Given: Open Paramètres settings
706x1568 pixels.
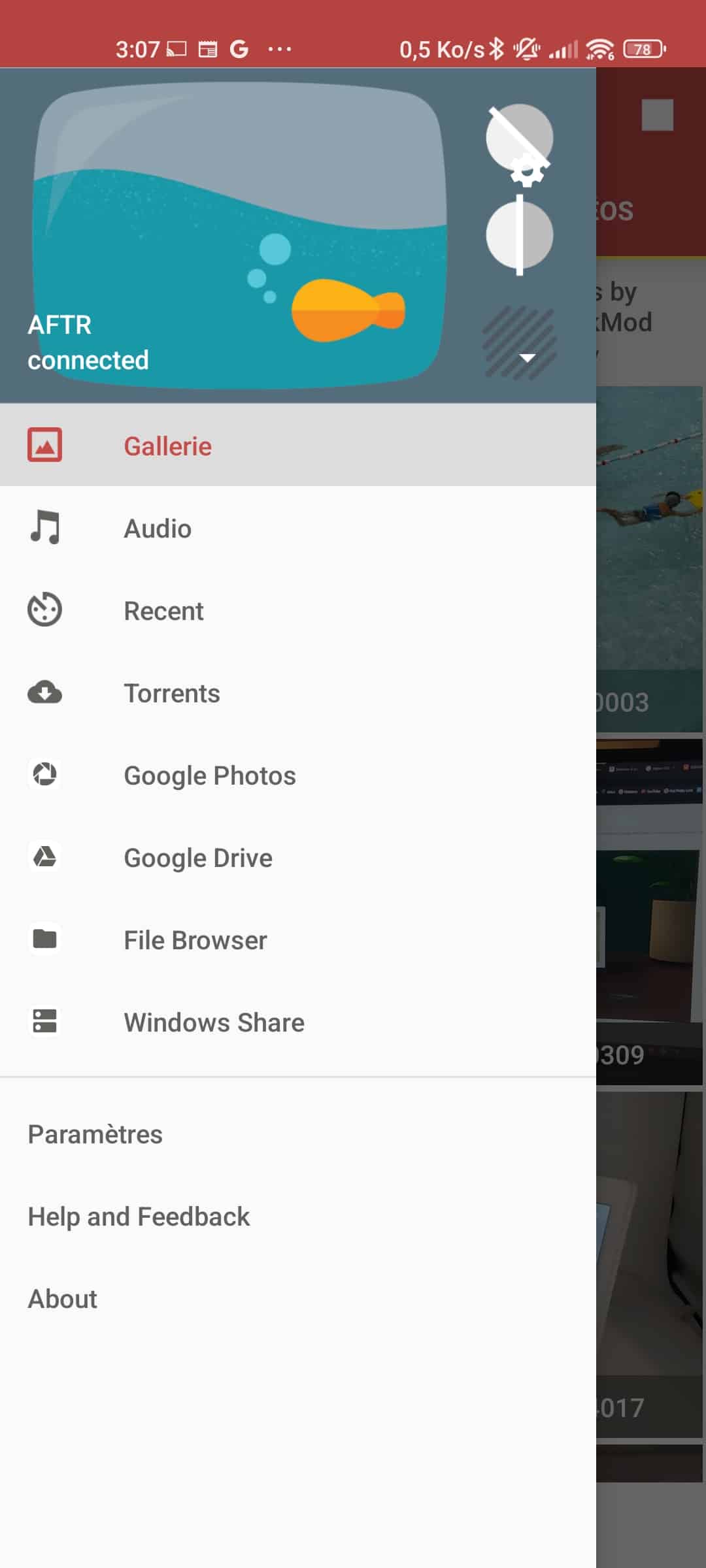Looking at the screenshot, I should (x=297, y=1134).
